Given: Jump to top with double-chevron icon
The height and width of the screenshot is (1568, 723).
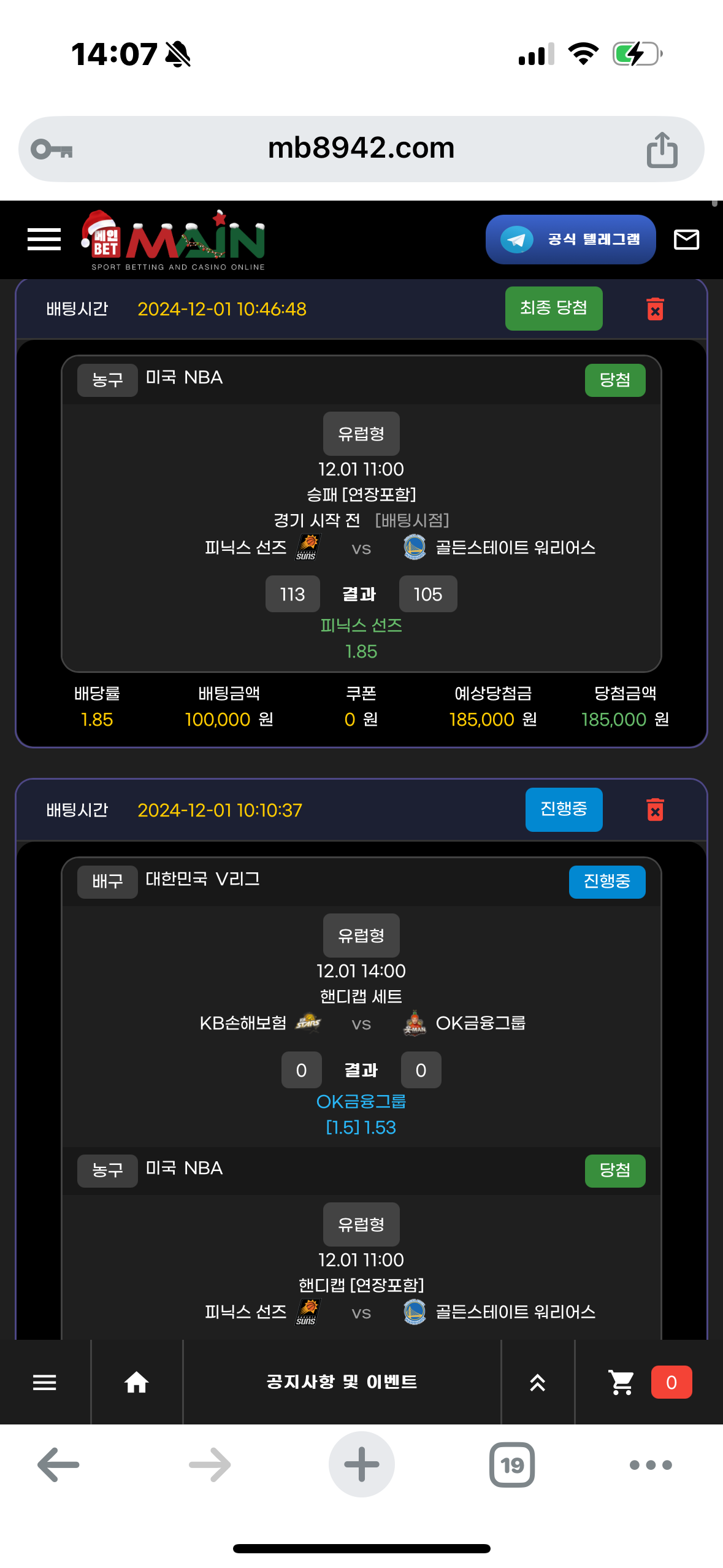Looking at the screenshot, I should pyautogui.click(x=537, y=1382).
